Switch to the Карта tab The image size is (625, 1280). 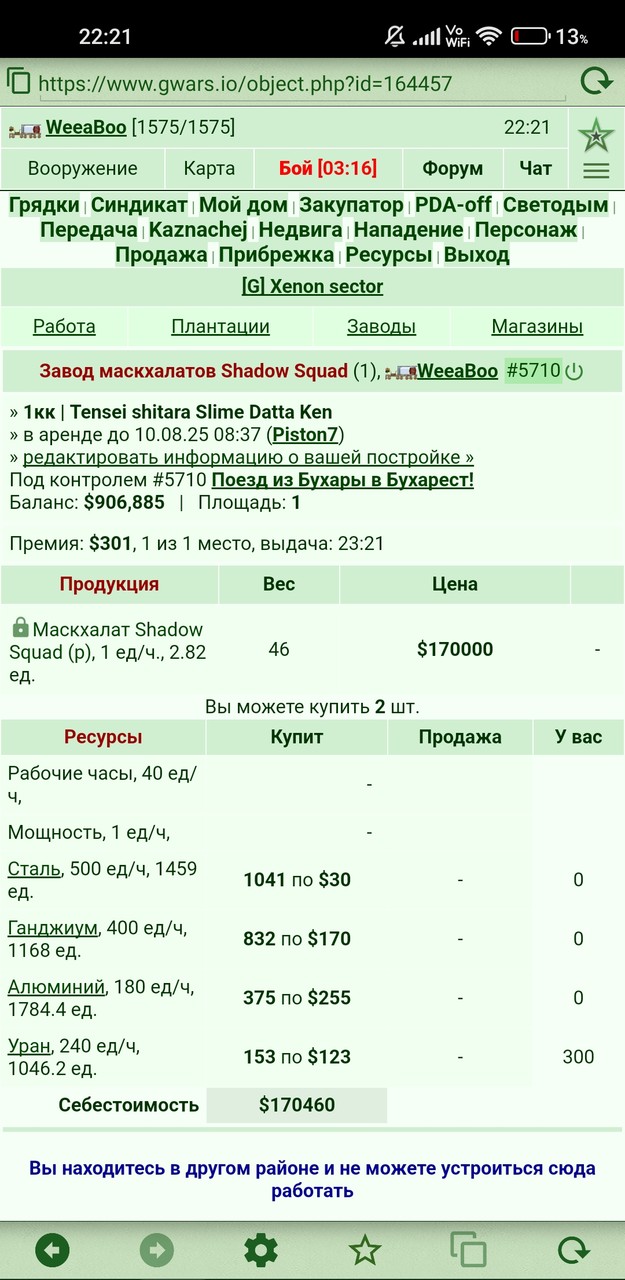pos(209,168)
